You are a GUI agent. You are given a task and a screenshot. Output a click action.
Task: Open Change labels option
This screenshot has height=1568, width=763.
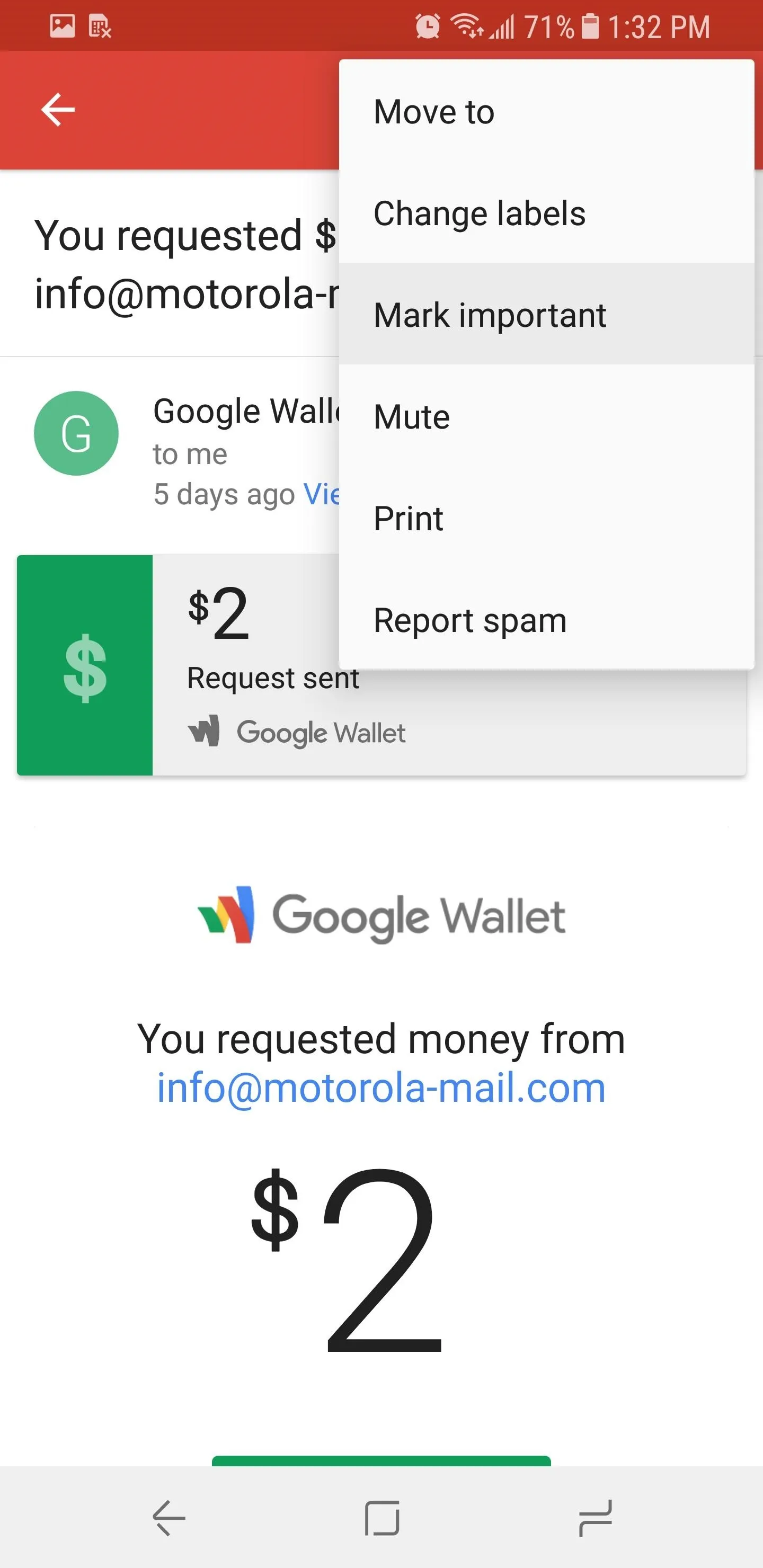[546, 213]
